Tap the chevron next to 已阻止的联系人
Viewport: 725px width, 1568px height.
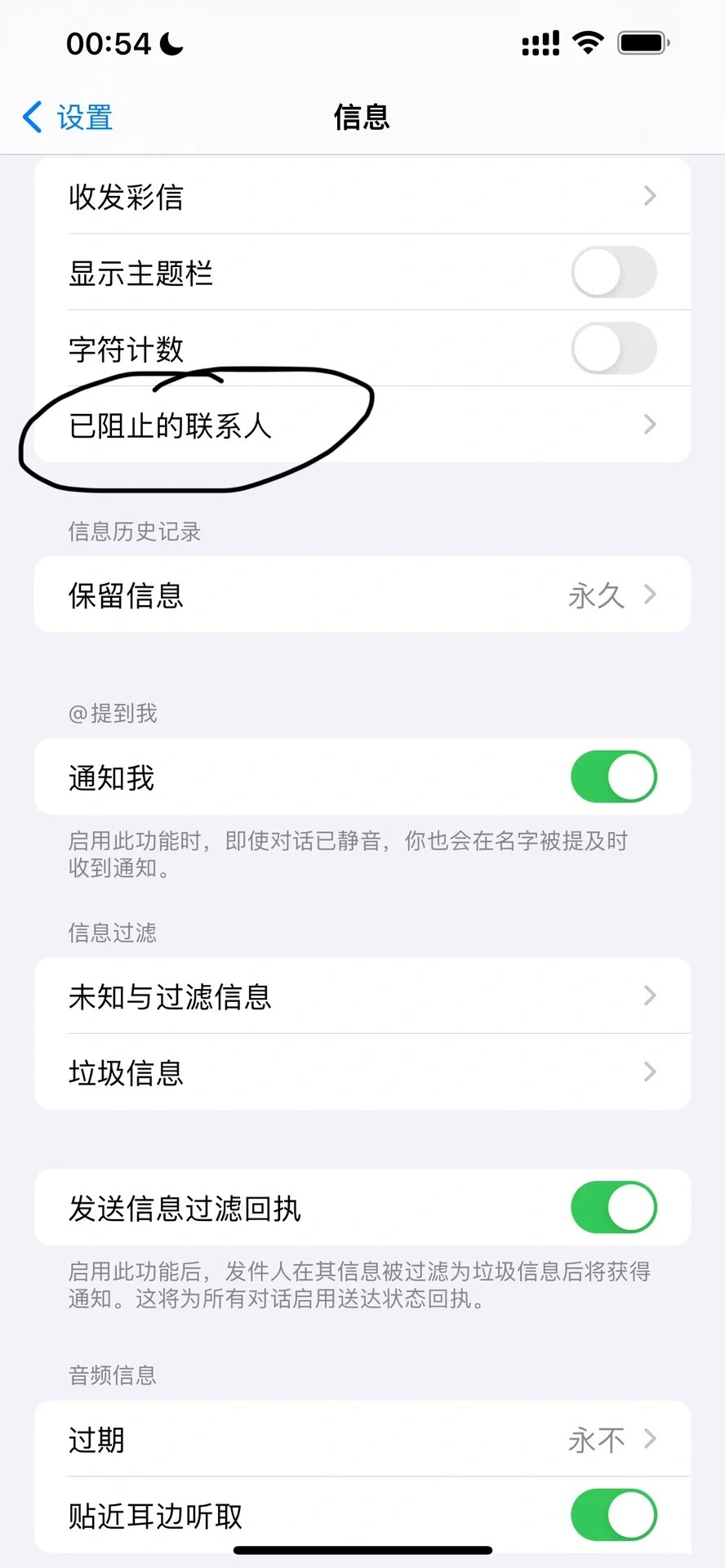click(649, 424)
